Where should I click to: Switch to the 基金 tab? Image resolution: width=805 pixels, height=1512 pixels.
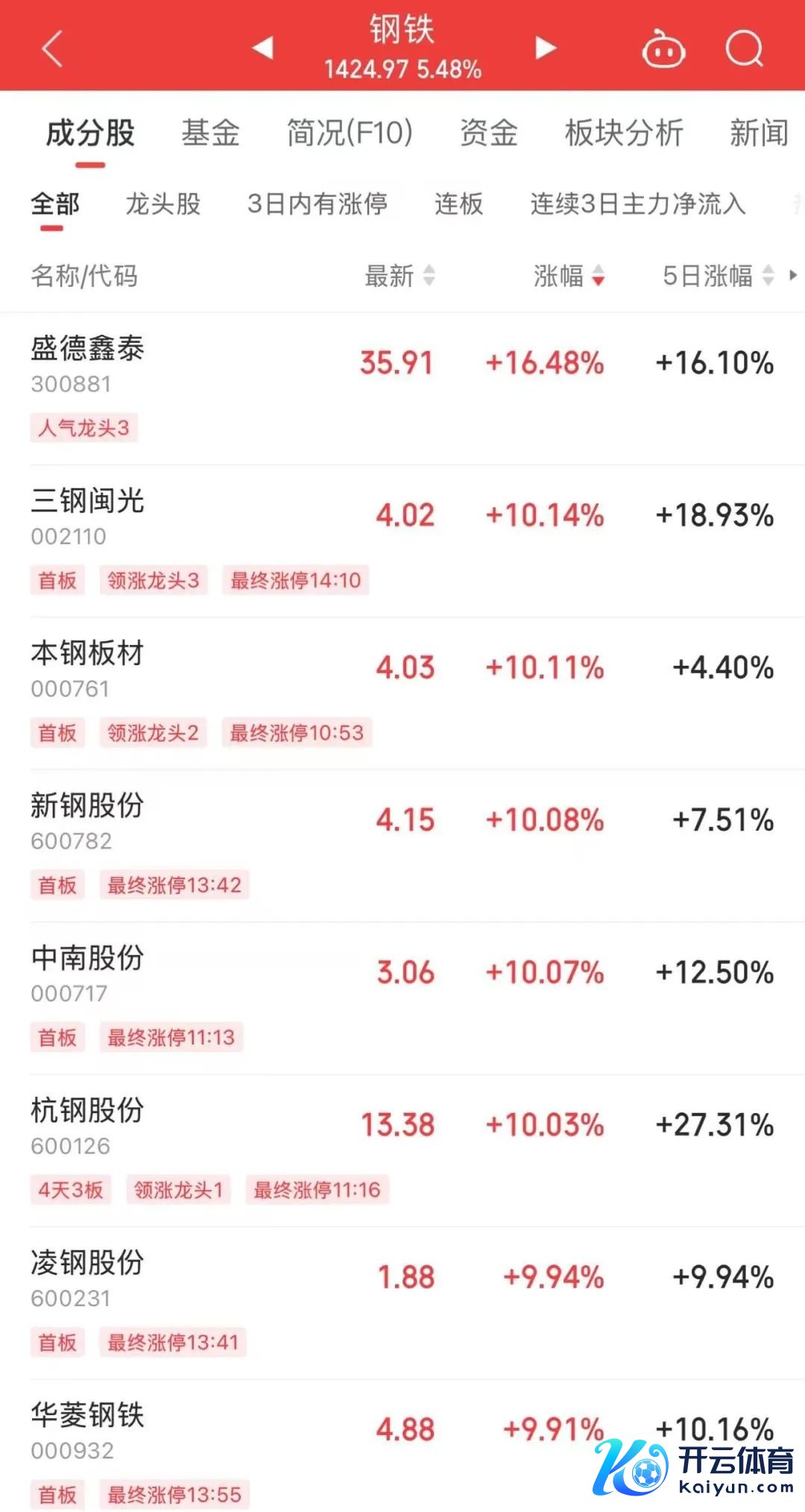tap(210, 133)
